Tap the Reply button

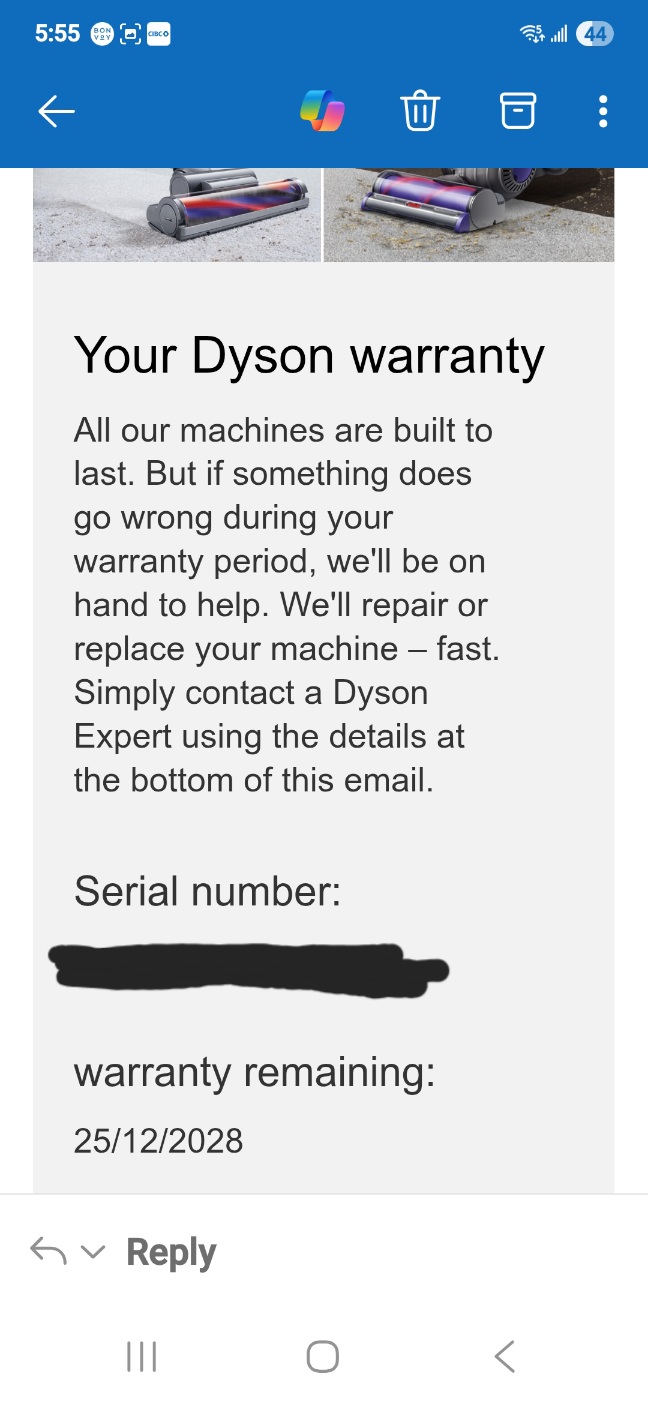[171, 1251]
